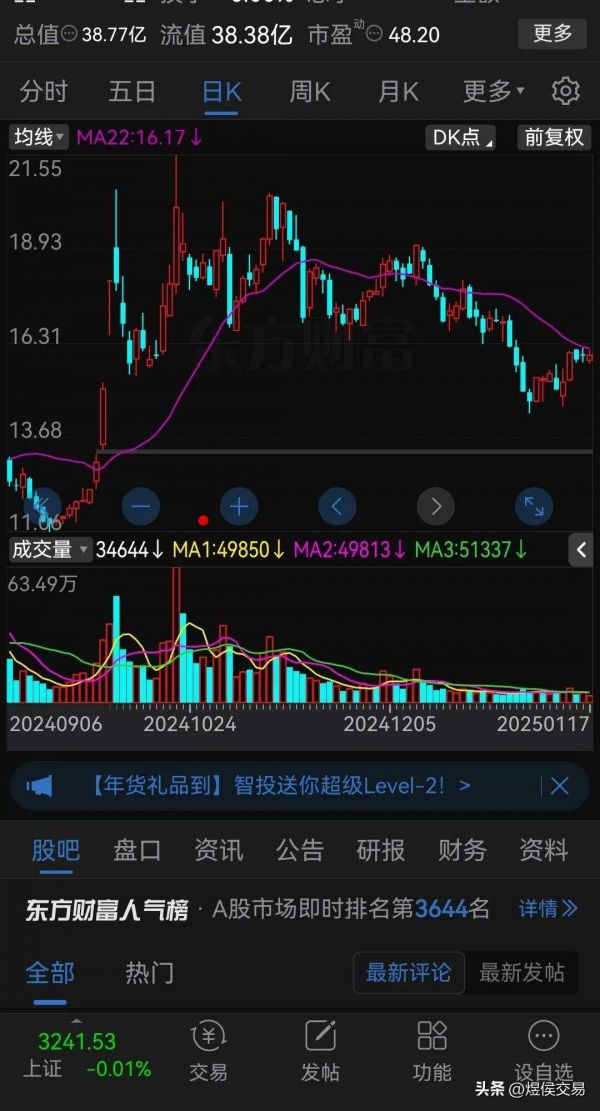Viewport: 600px width, 1111px height.
Task: Move the chart left with the arrow
Action: click(x=337, y=507)
